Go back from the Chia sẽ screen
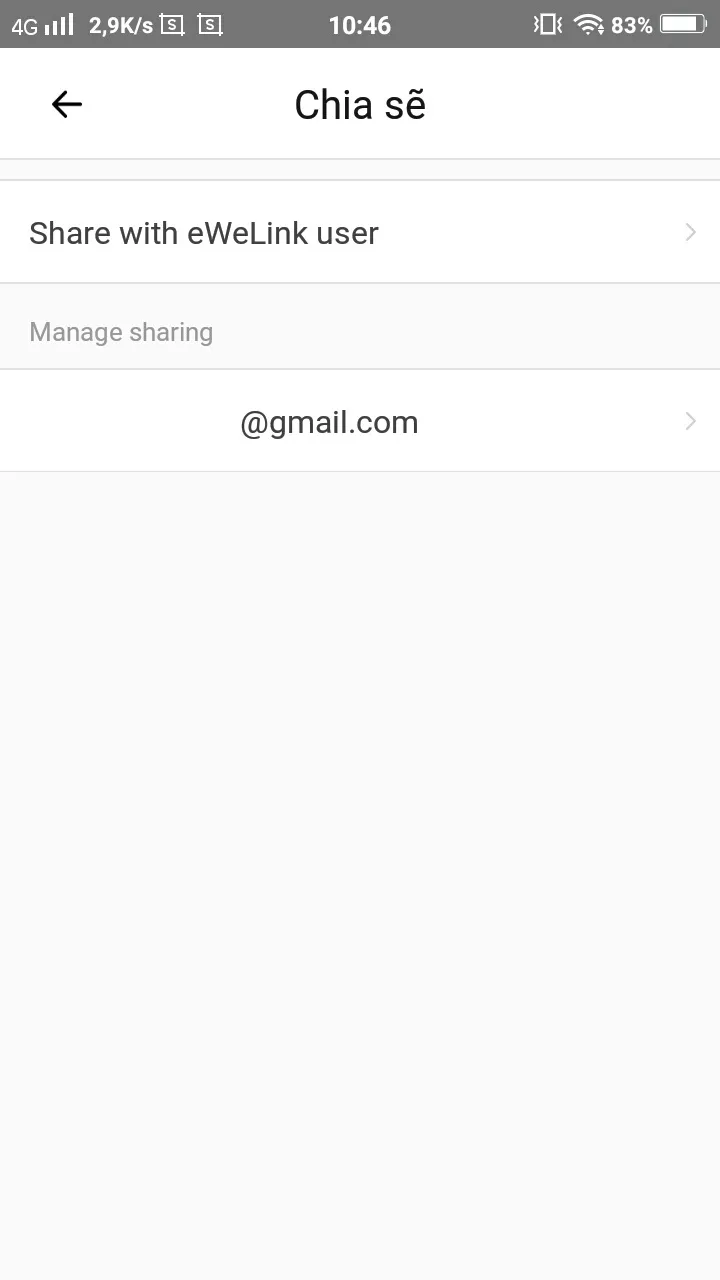Viewport: 720px width, 1280px height. pyautogui.click(x=66, y=104)
